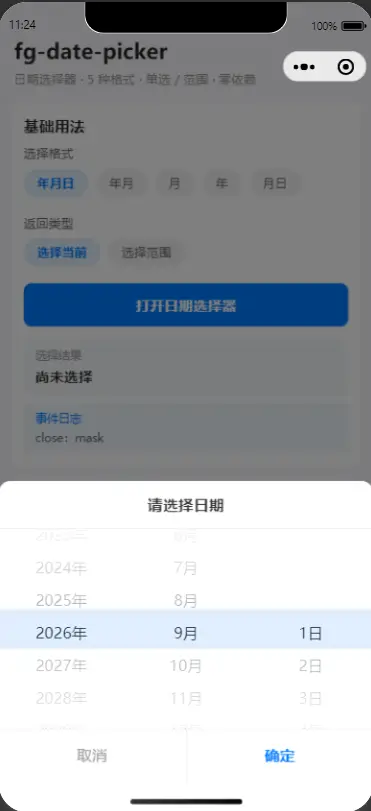Confirm the date with 确定
The image size is (371, 811).
coord(279,756)
